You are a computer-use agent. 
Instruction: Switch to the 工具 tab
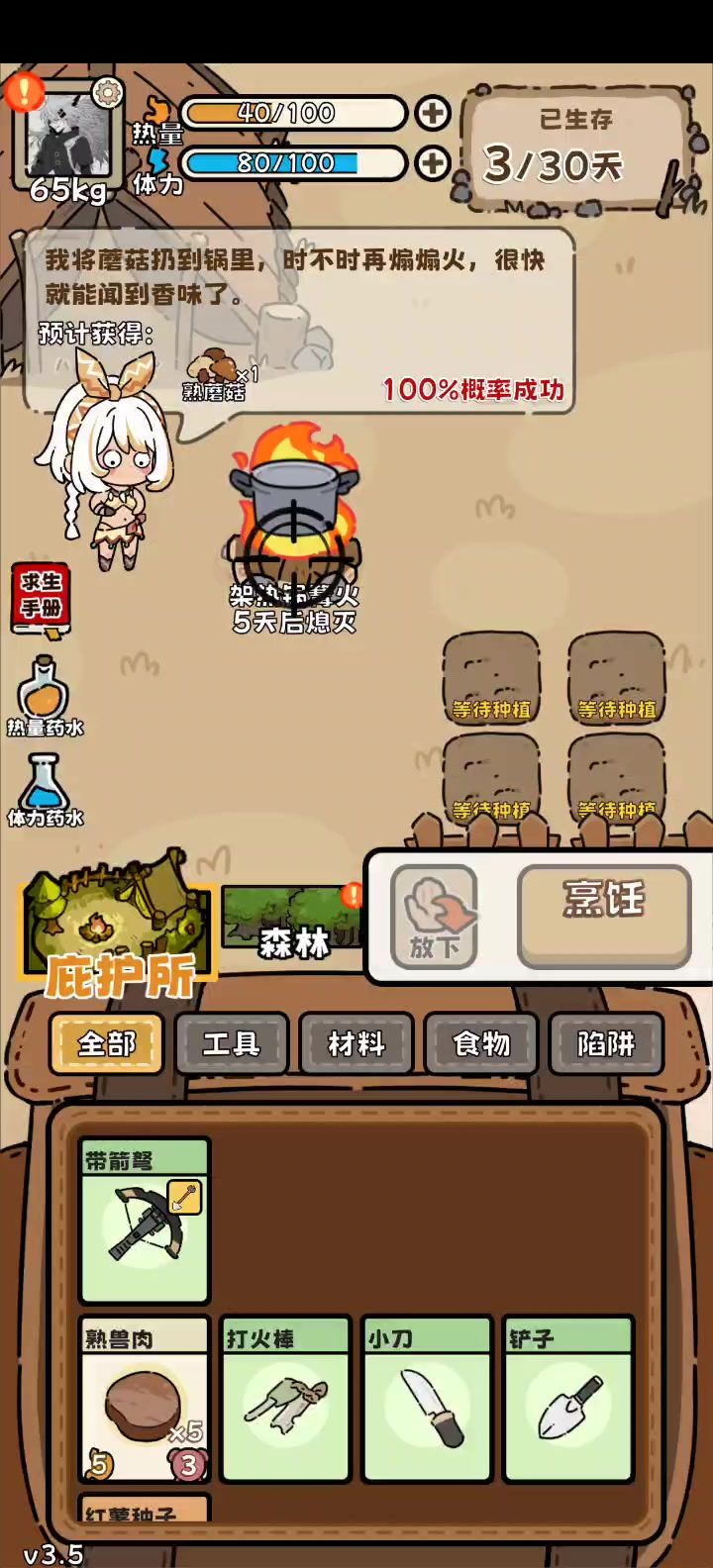pos(231,1043)
